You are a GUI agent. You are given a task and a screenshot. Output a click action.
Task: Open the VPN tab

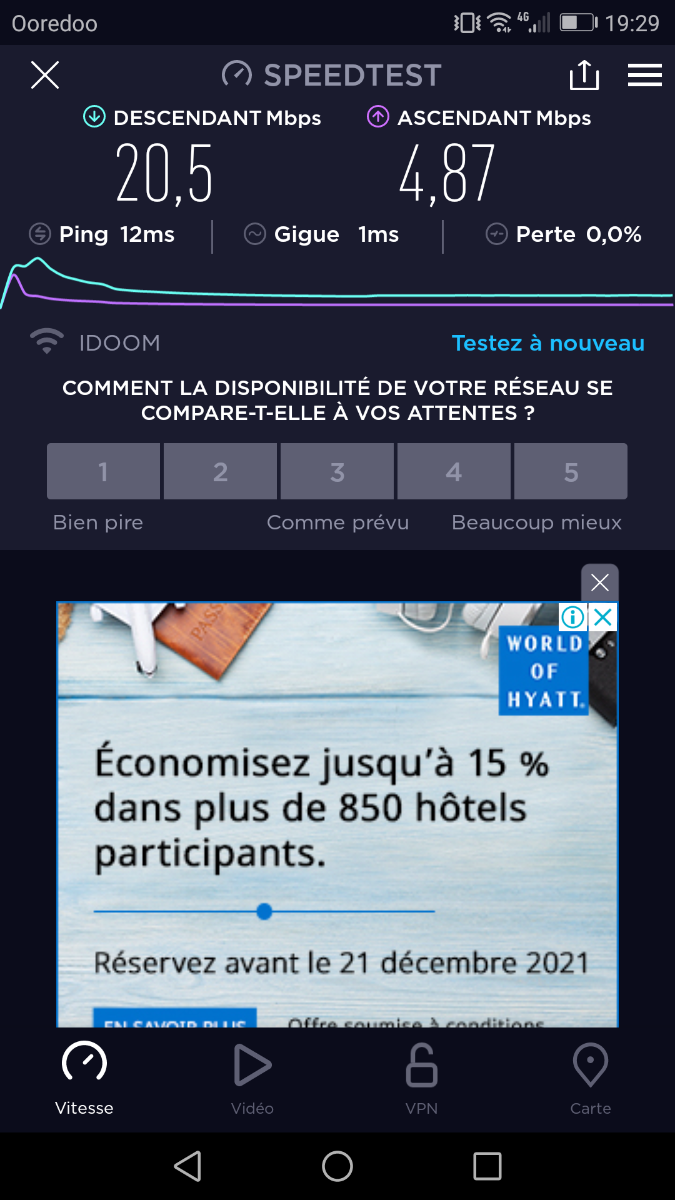tap(422, 1078)
